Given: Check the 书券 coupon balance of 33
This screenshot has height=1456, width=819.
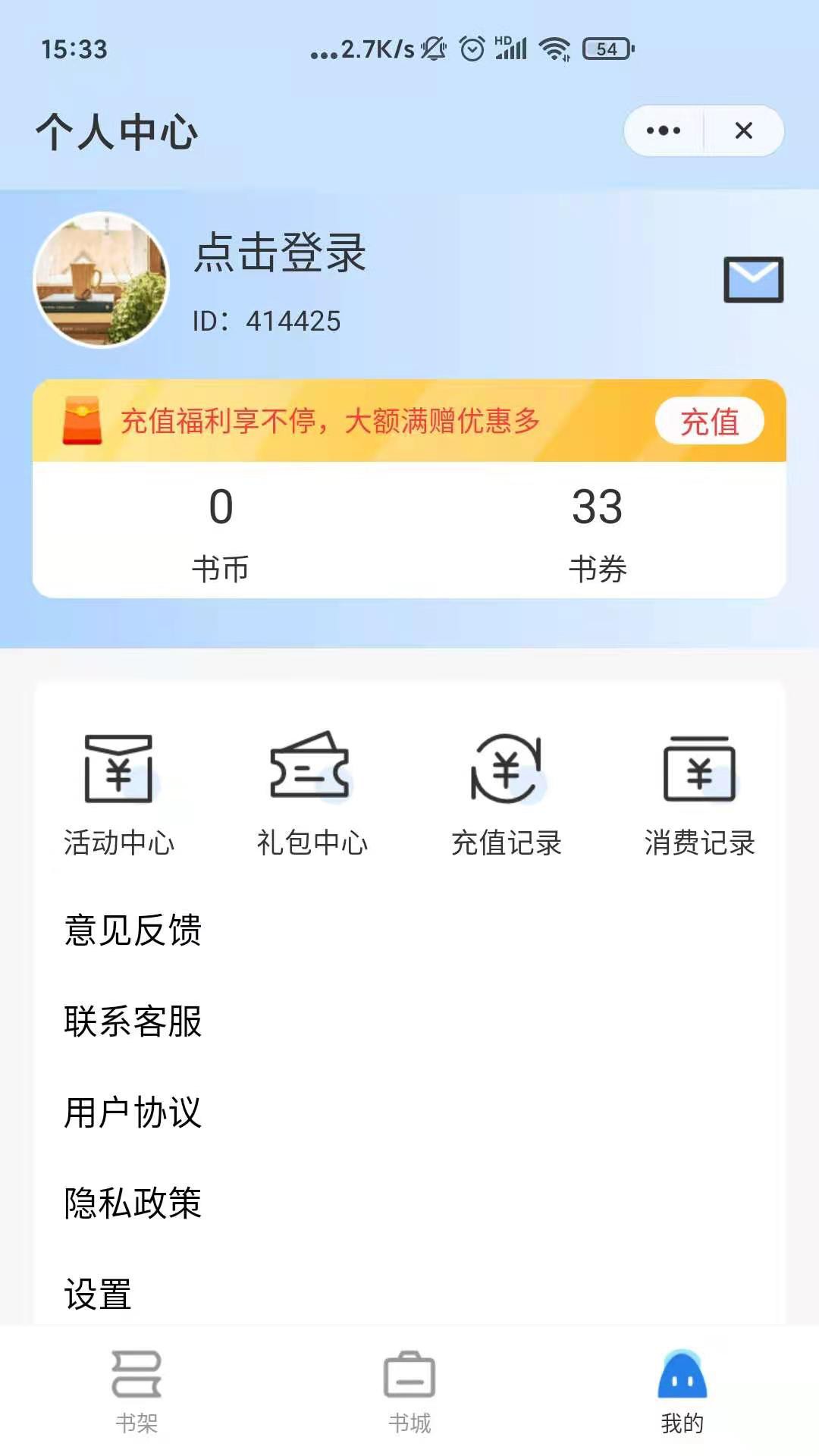Looking at the screenshot, I should pyautogui.click(x=598, y=531).
